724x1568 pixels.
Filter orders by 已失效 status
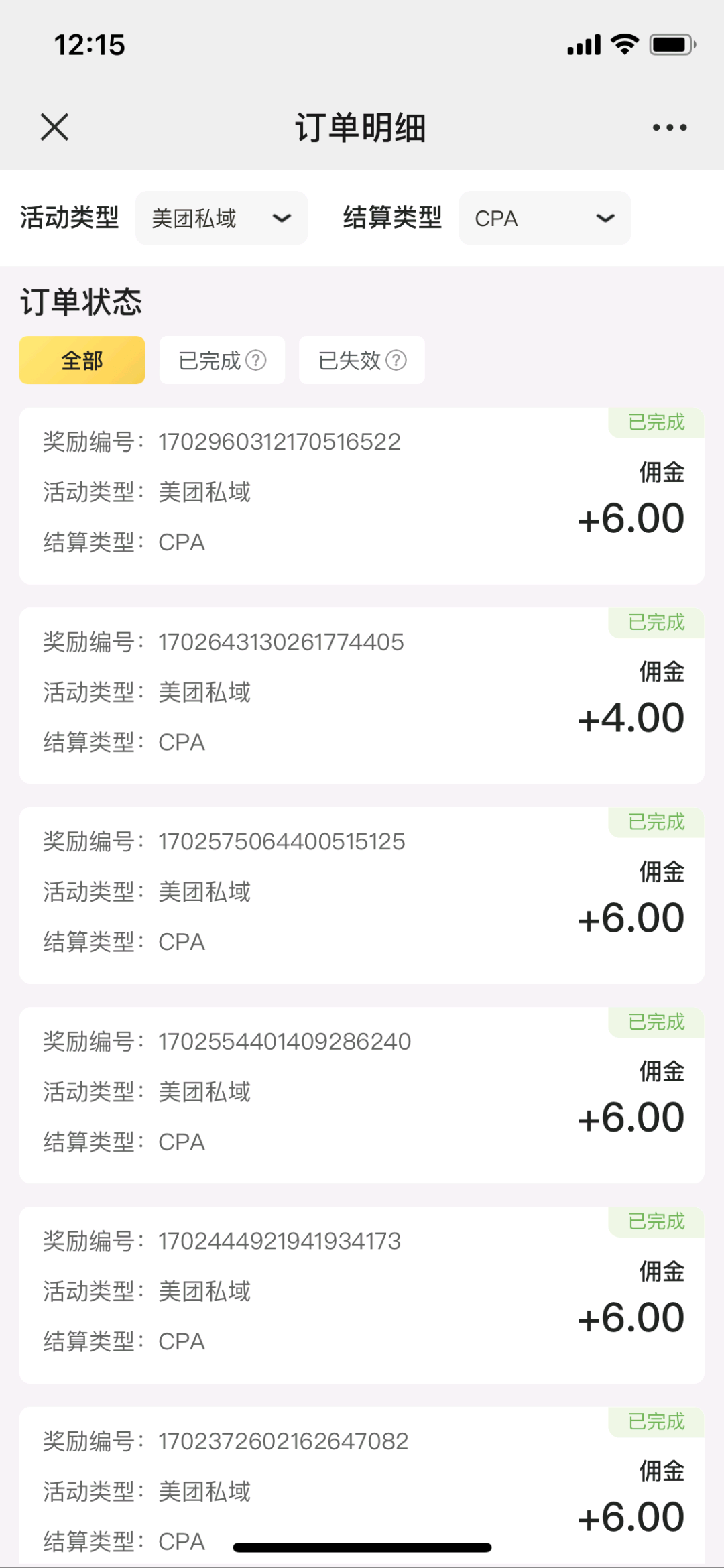click(361, 360)
